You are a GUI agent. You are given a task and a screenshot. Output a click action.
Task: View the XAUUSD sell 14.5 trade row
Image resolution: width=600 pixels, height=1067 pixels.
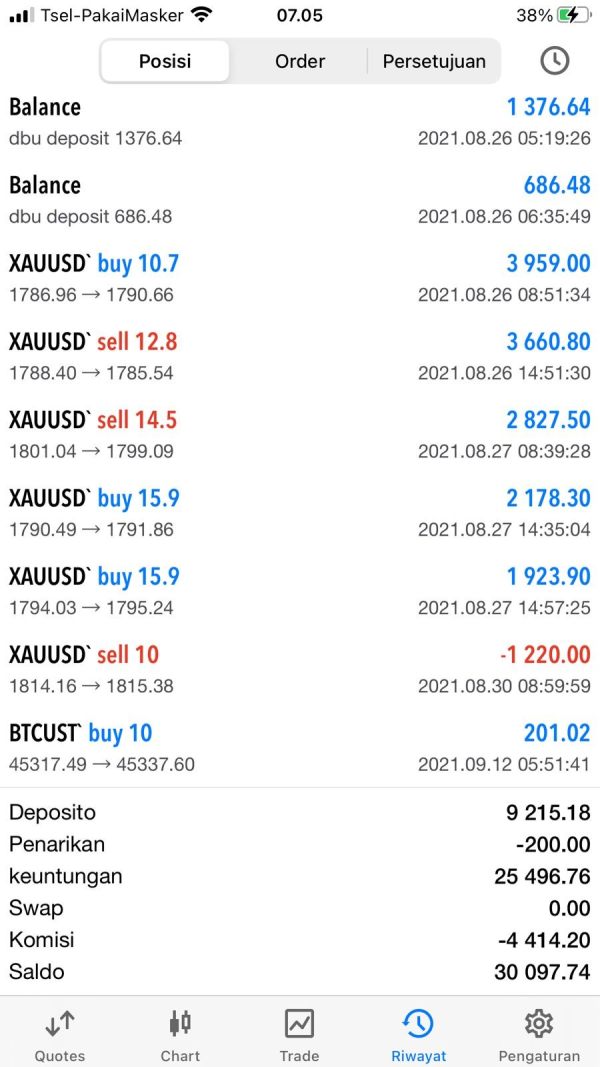tap(300, 433)
